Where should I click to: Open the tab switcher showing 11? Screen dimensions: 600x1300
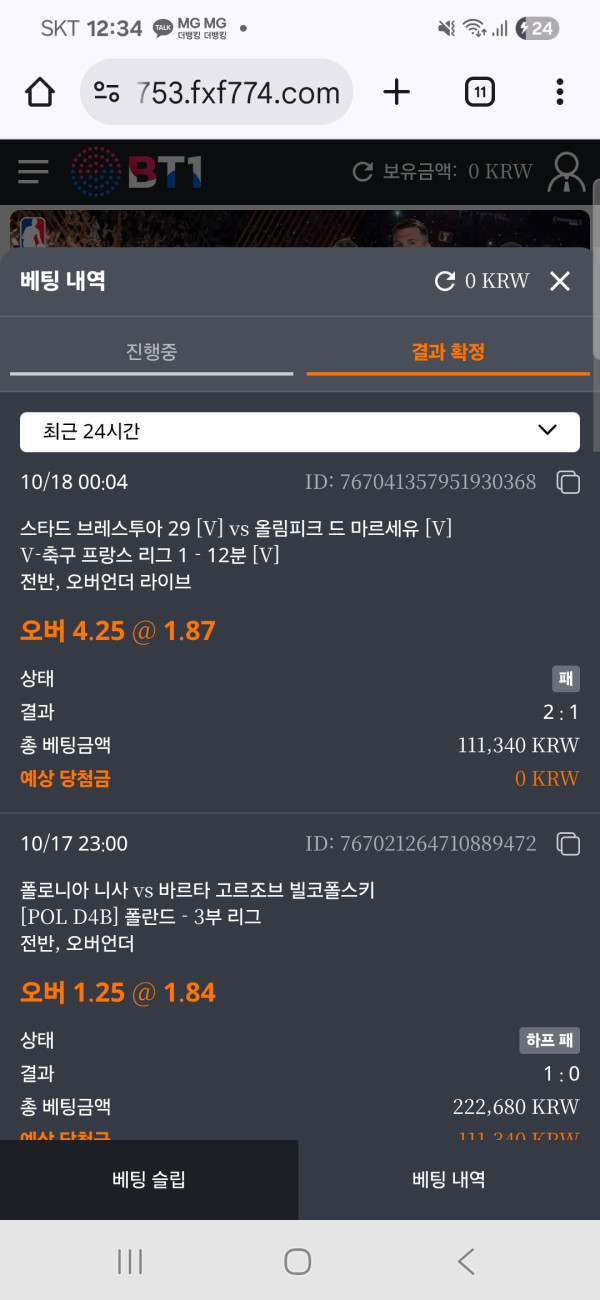(480, 93)
